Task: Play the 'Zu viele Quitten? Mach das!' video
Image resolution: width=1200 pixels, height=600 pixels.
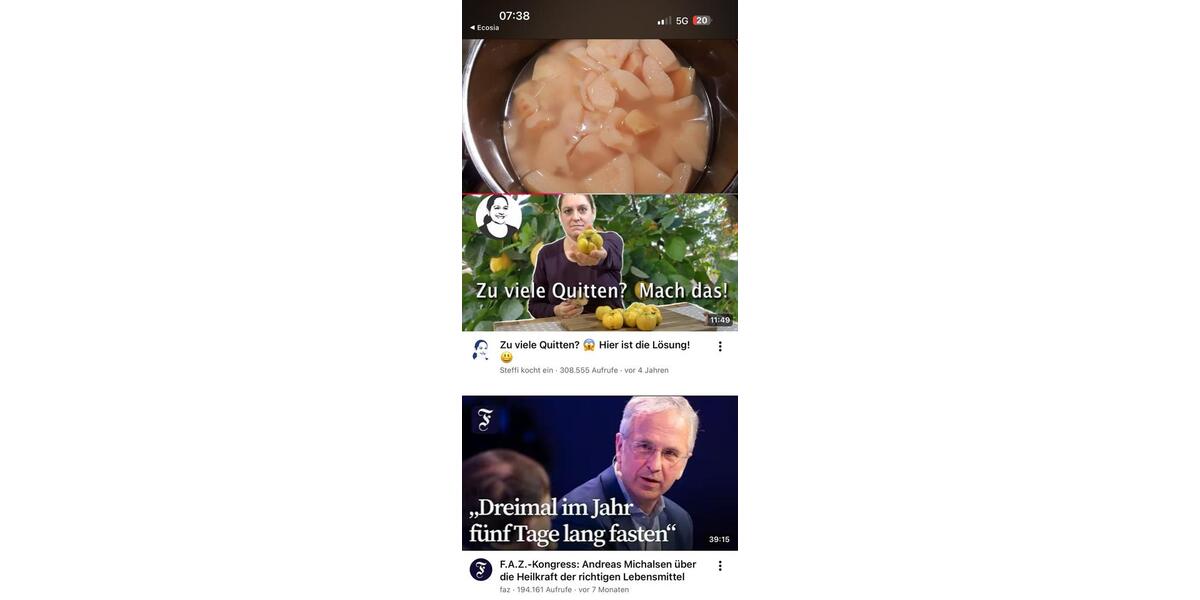Action: 600,263
